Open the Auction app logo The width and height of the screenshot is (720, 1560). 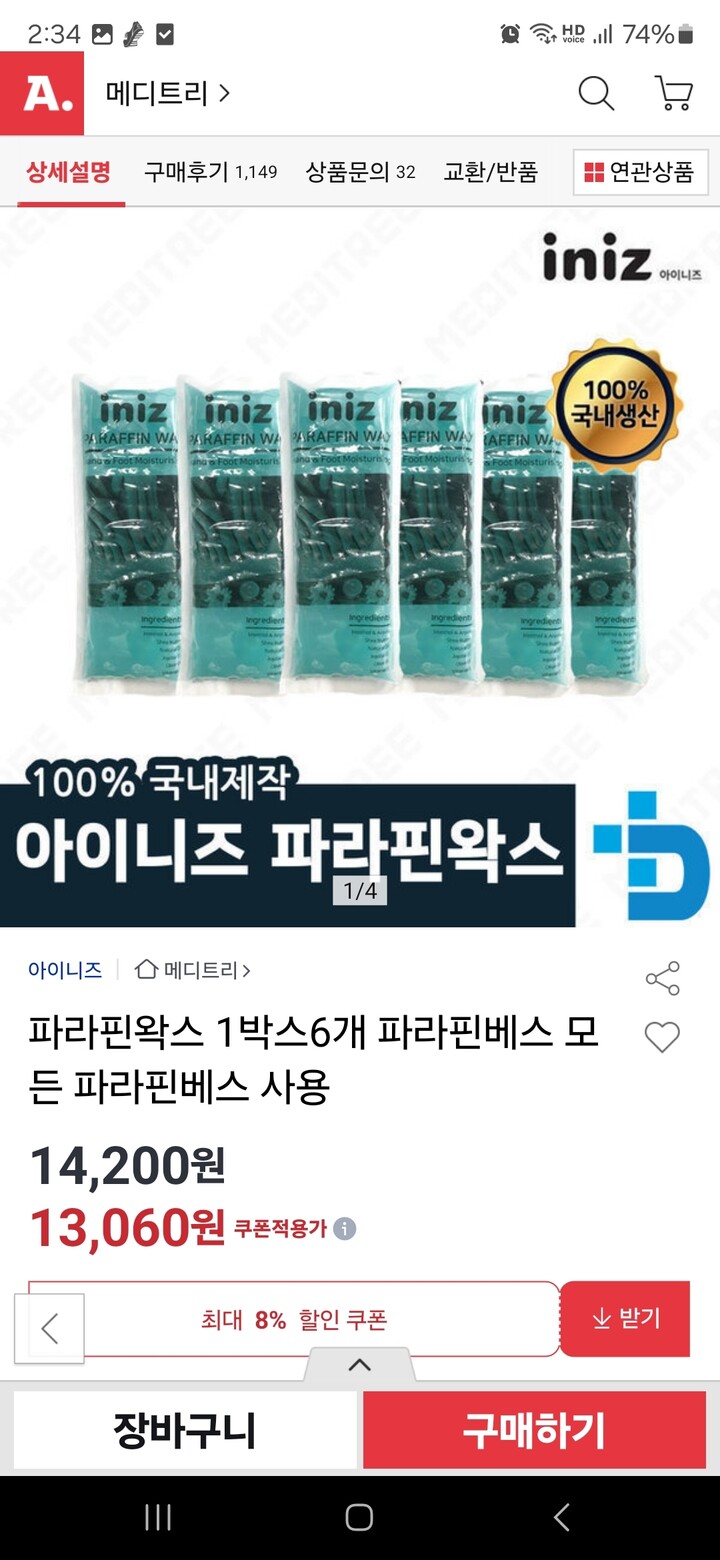coord(40,93)
